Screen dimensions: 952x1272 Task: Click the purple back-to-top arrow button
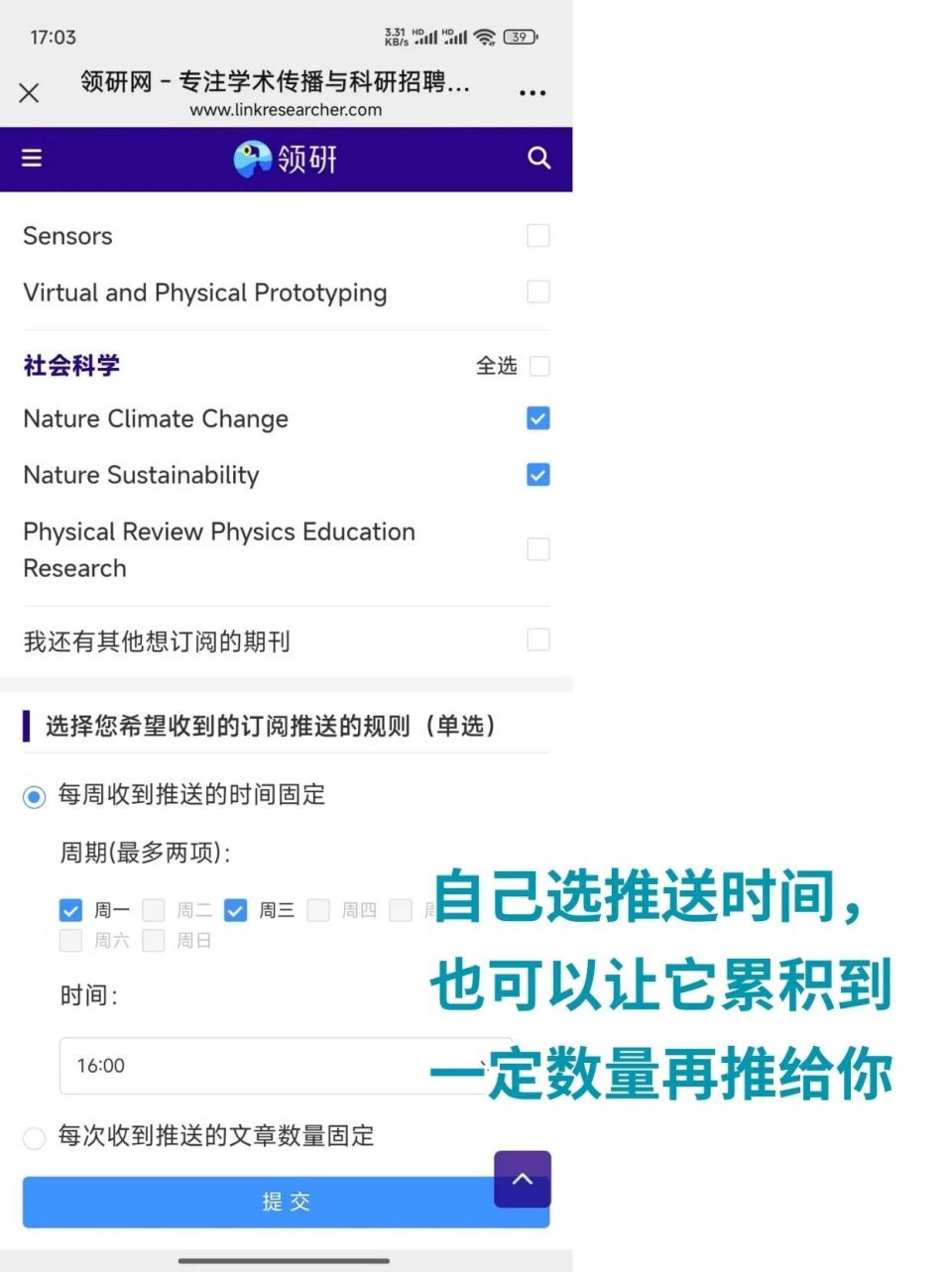pos(522,1179)
